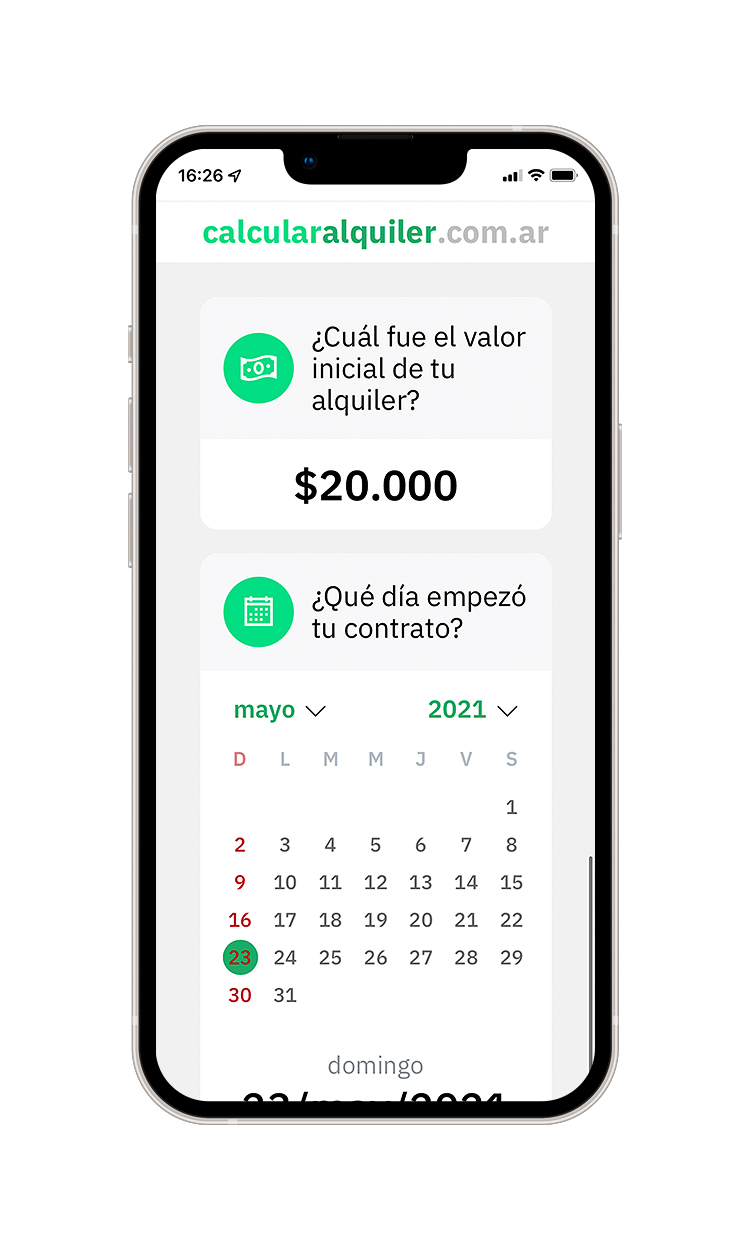Screen dimensions: 750x1250
Task: Select day 27 in the calendar
Action: pos(421,957)
